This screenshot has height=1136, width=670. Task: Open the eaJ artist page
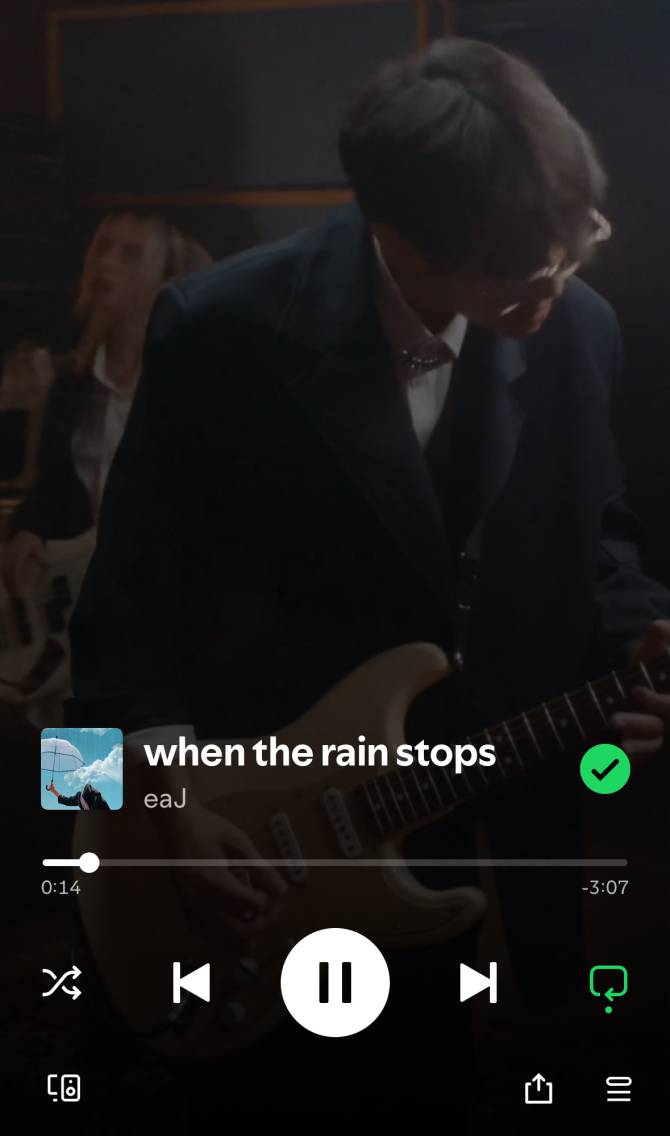click(x=165, y=799)
